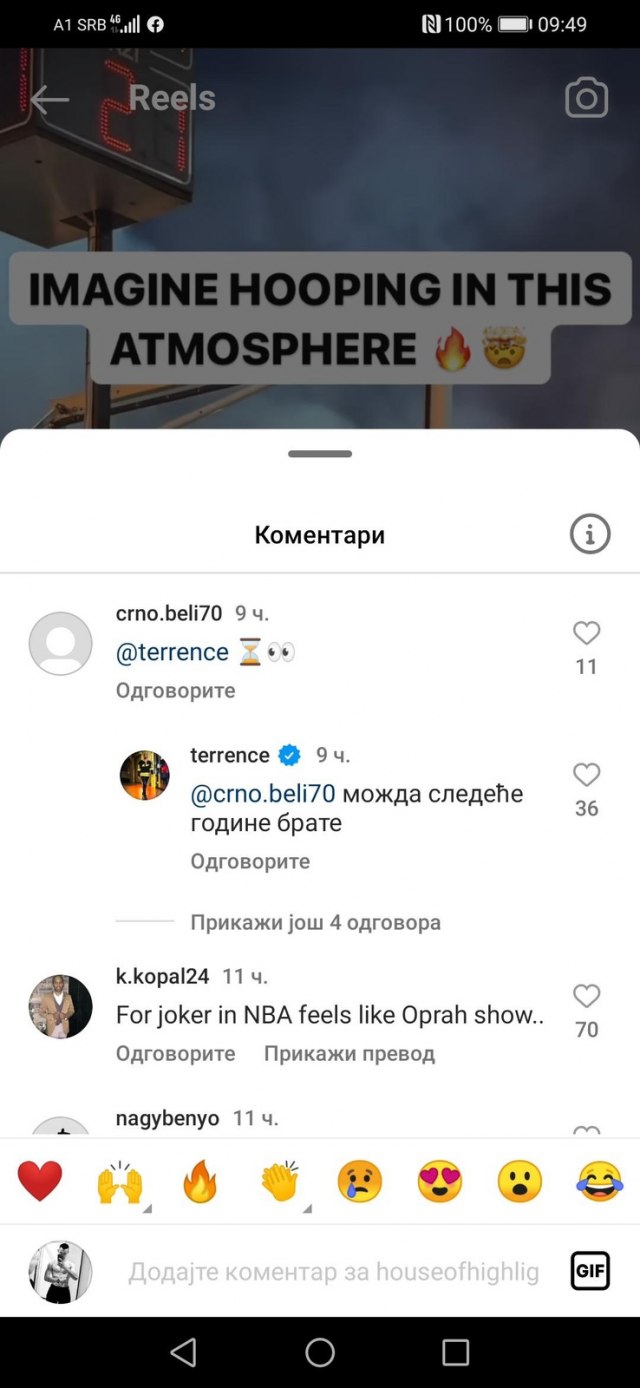Insert the red heart emoji

click(40, 1182)
